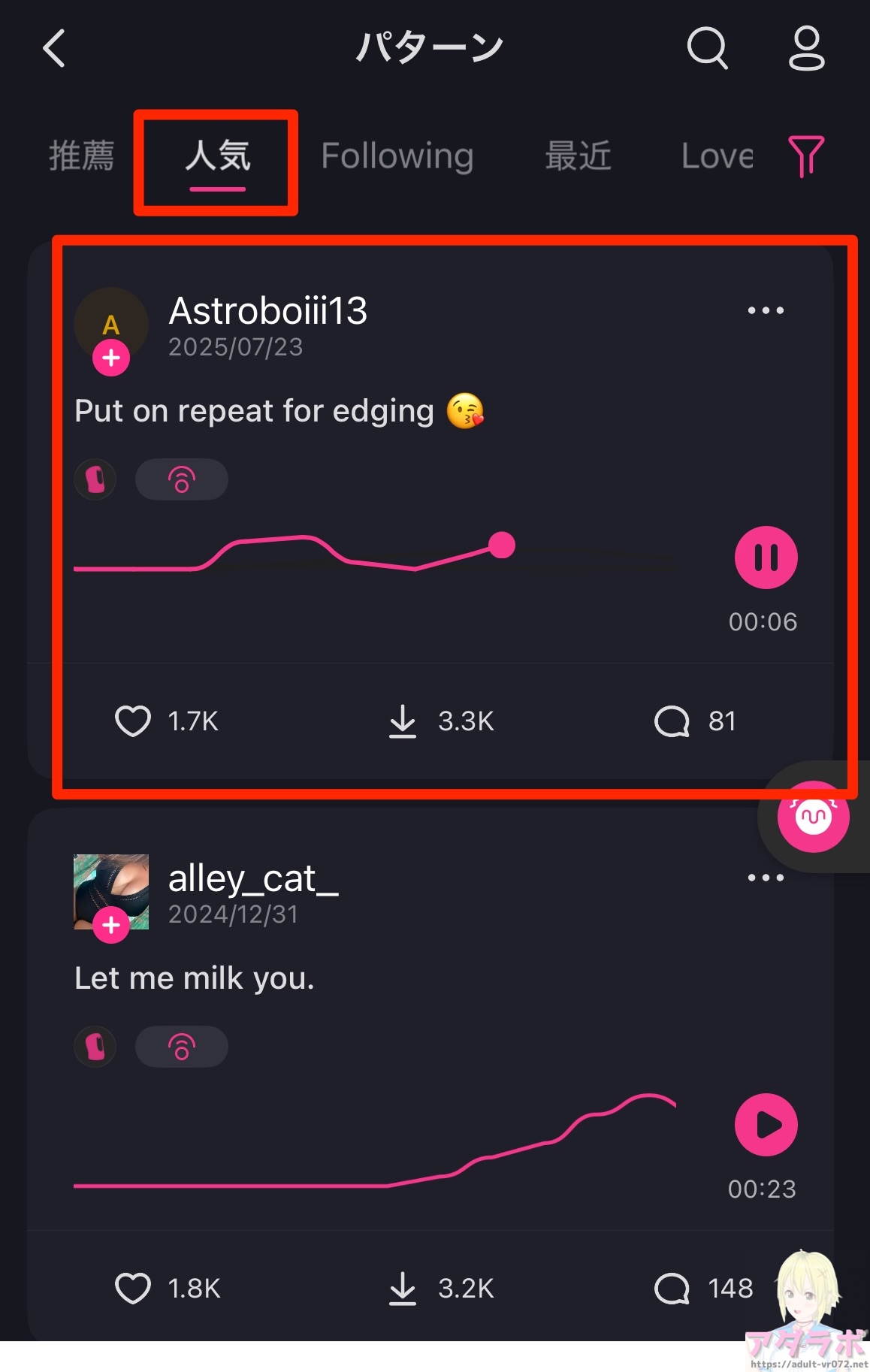Follow Astroboiii13 with the plus badge
This screenshot has height=1372, width=870.
point(111,358)
